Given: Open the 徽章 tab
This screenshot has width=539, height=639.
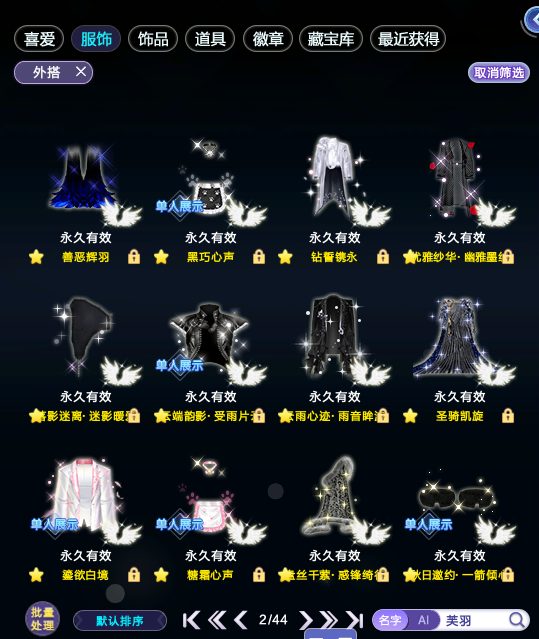Looking at the screenshot, I should (268, 39).
